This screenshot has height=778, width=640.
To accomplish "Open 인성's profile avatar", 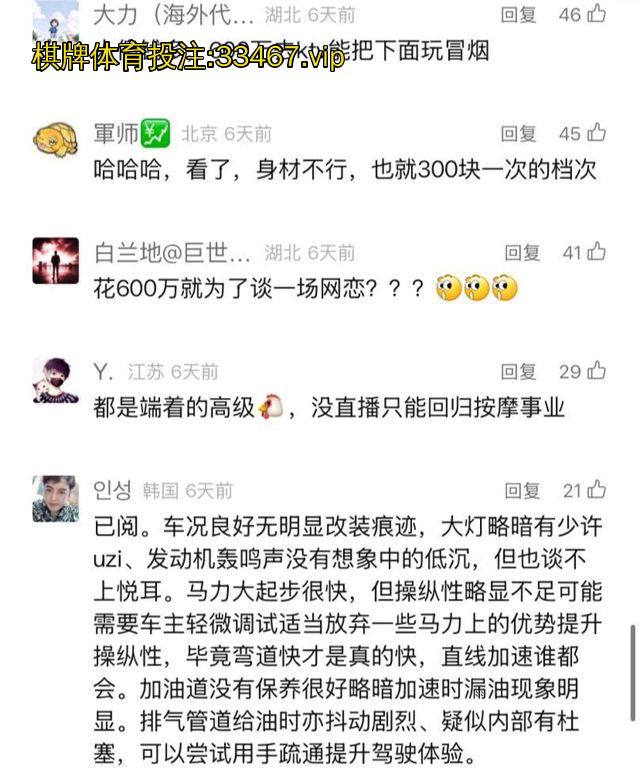I will [55, 497].
